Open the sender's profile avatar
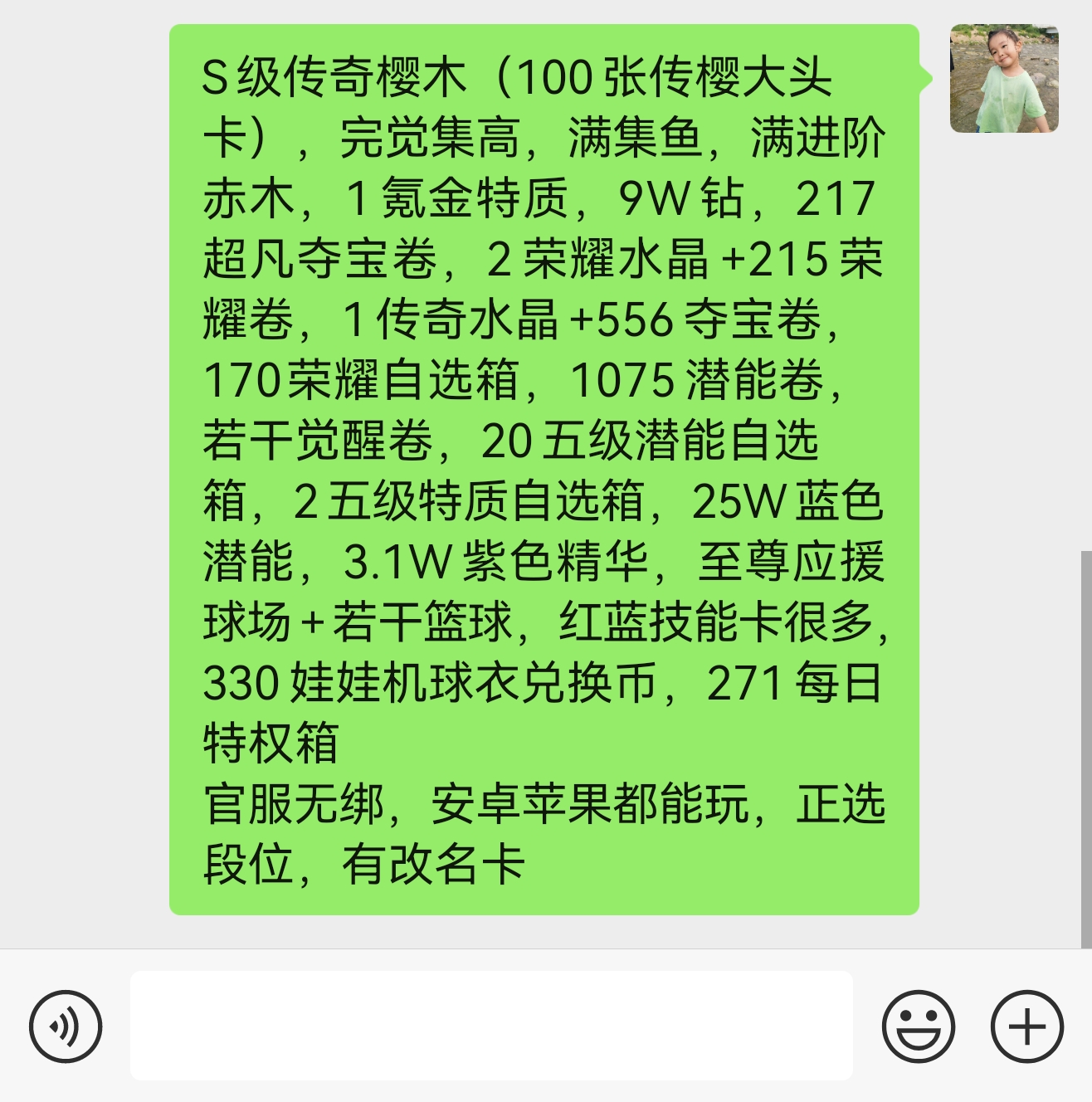1092x1102 pixels. (1004, 79)
